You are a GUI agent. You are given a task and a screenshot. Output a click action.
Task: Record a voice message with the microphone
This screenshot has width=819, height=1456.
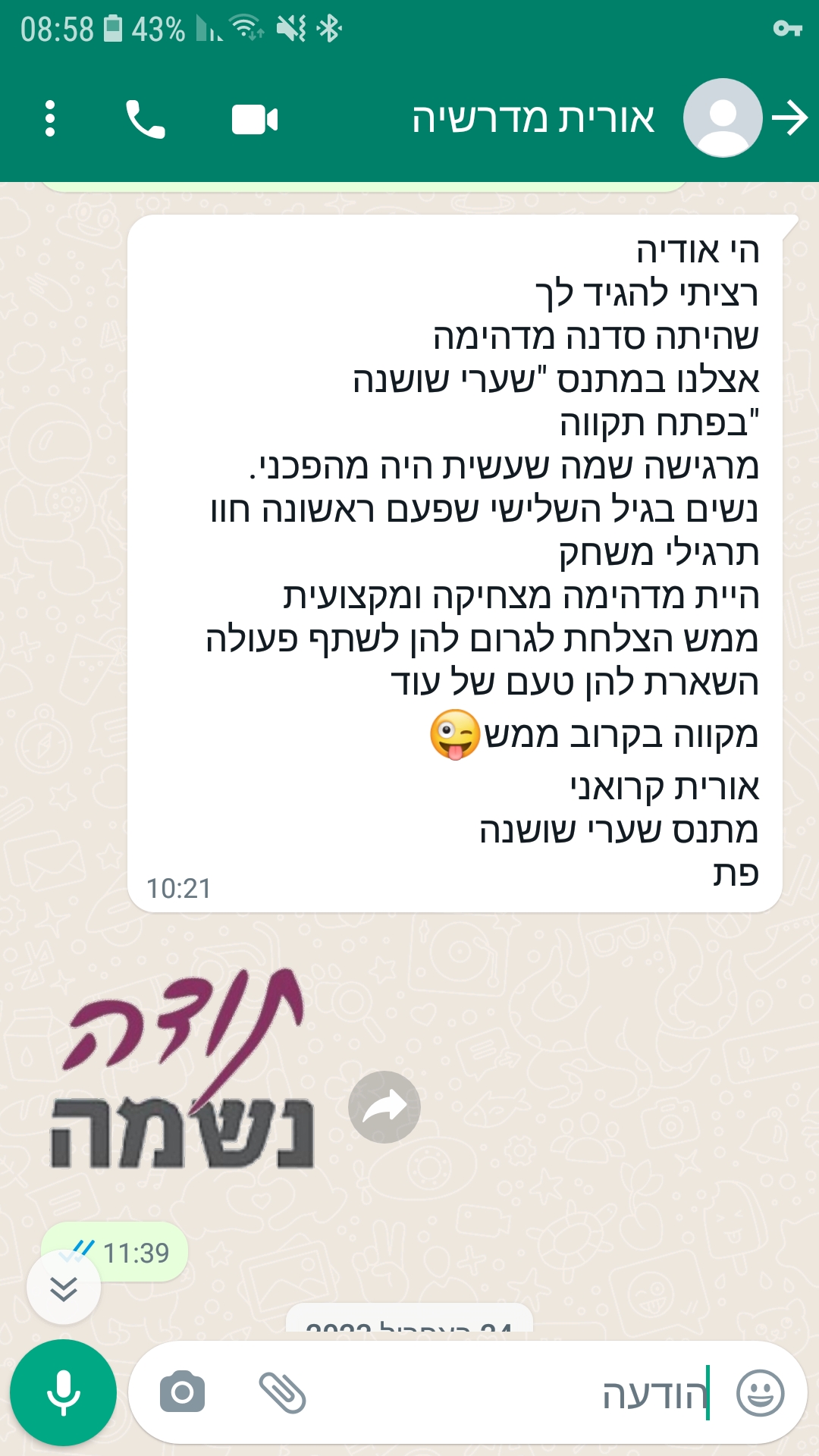[x=63, y=1393]
